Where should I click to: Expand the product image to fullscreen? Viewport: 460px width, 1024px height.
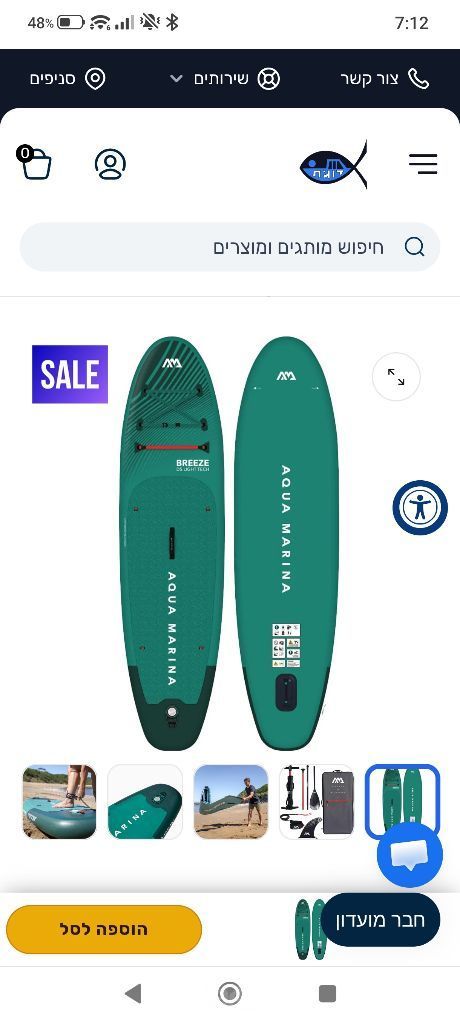coord(396,377)
